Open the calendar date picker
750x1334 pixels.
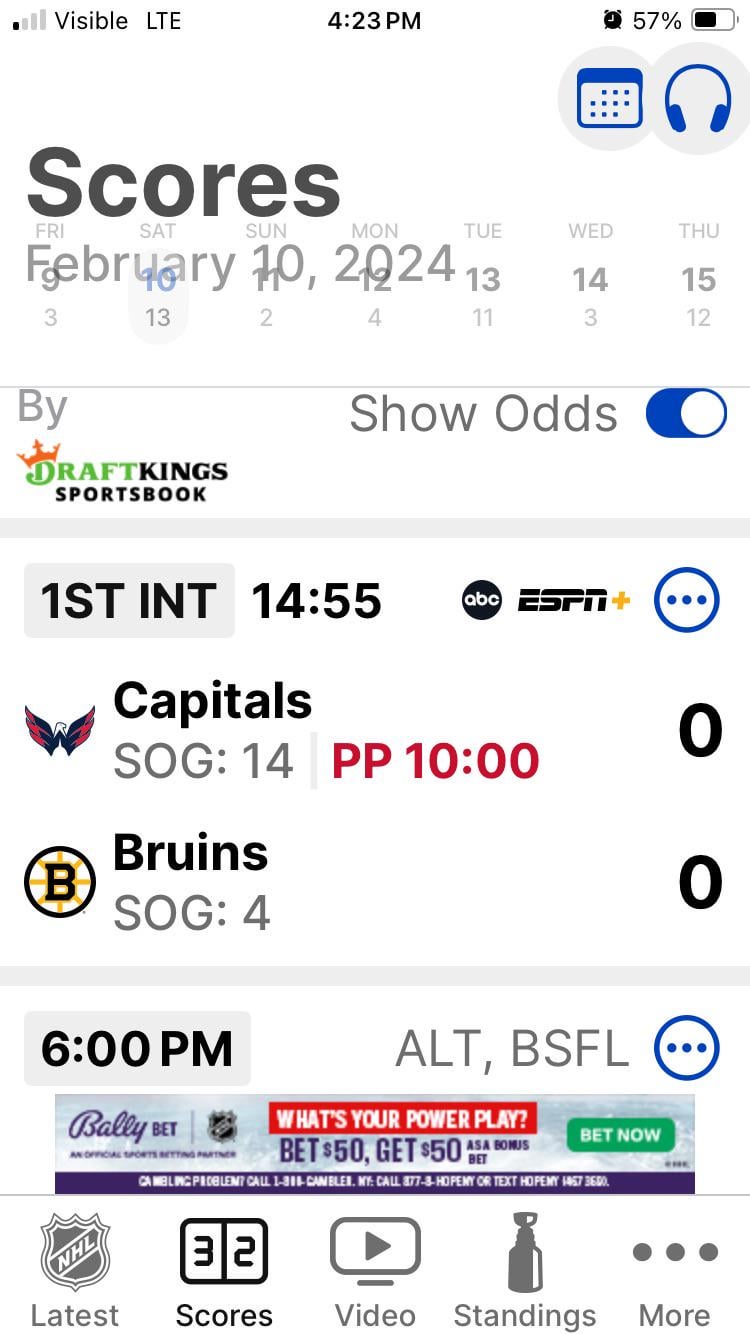[x=609, y=98]
